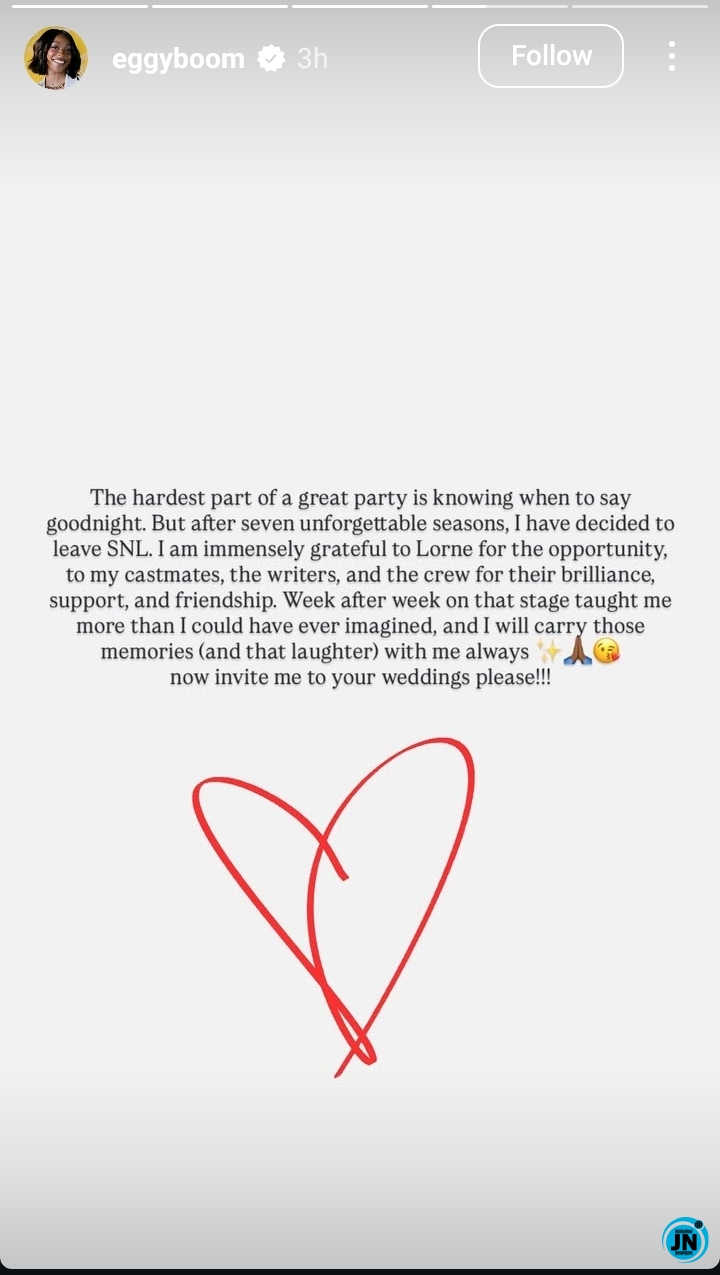Open the story's three-dot options menu

click(671, 56)
